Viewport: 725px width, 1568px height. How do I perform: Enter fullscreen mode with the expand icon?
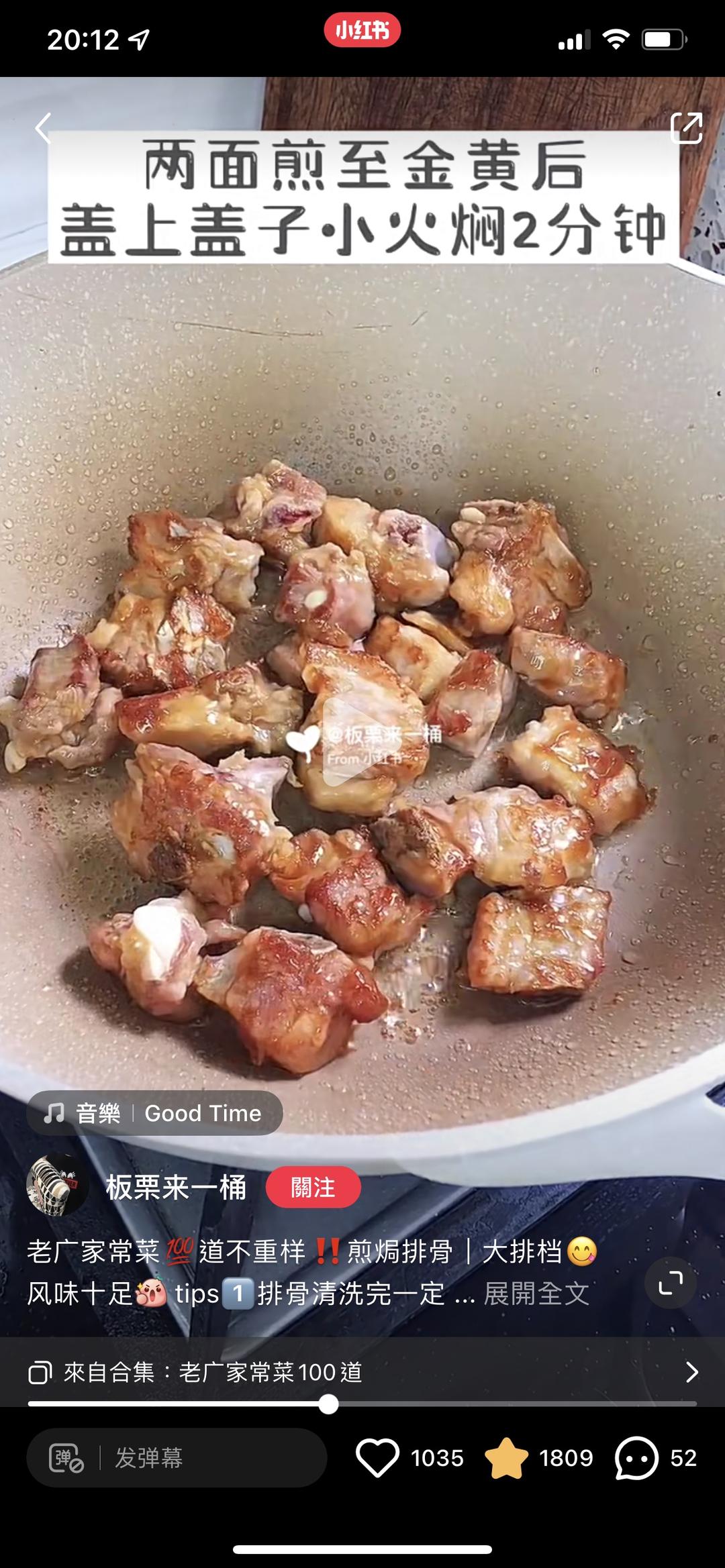click(670, 1283)
